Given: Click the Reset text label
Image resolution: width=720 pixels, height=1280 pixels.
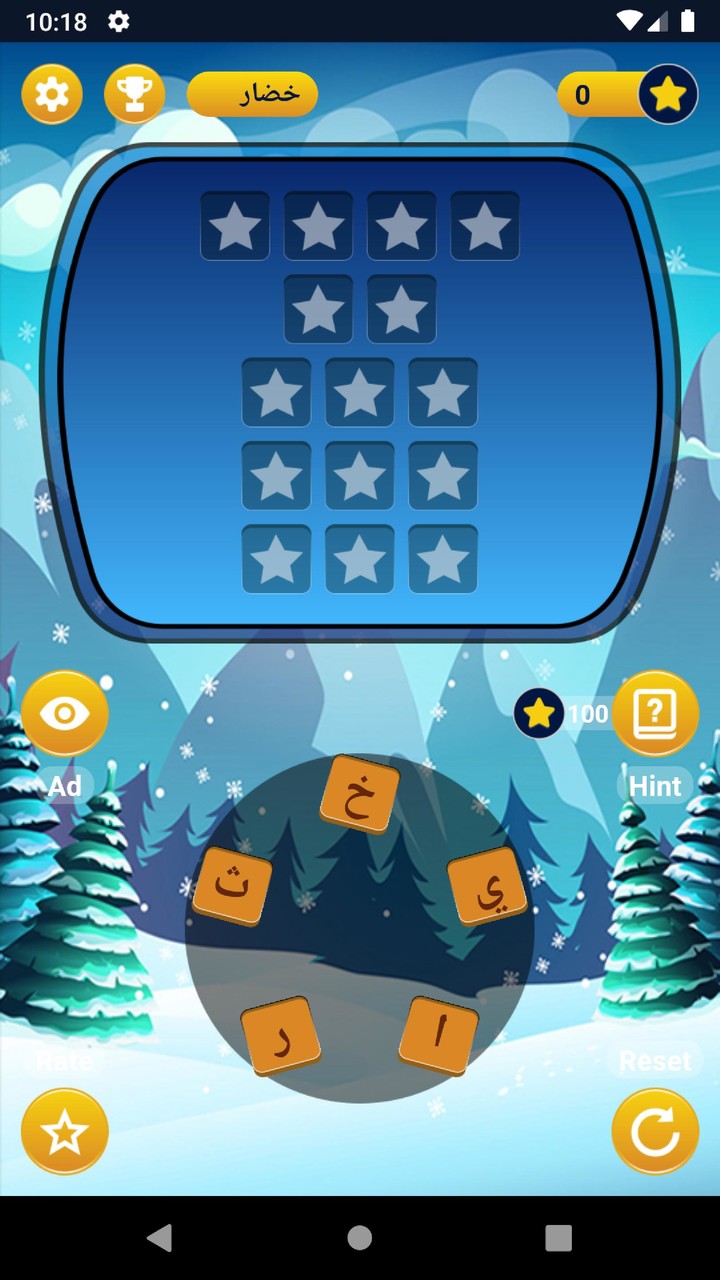Looking at the screenshot, I should (x=655, y=1060).
